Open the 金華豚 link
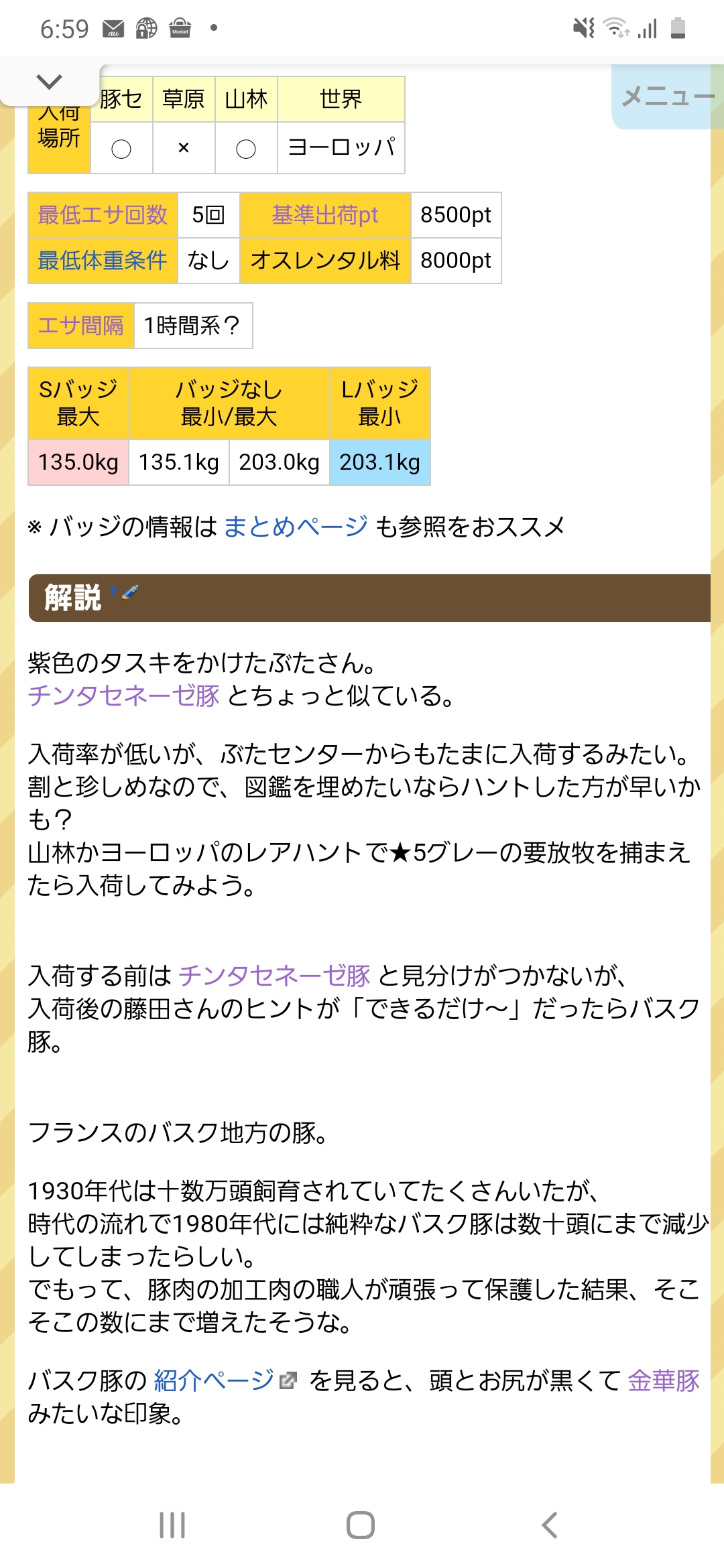The height and width of the screenshot is (1568, 724). click(664, 1380)
